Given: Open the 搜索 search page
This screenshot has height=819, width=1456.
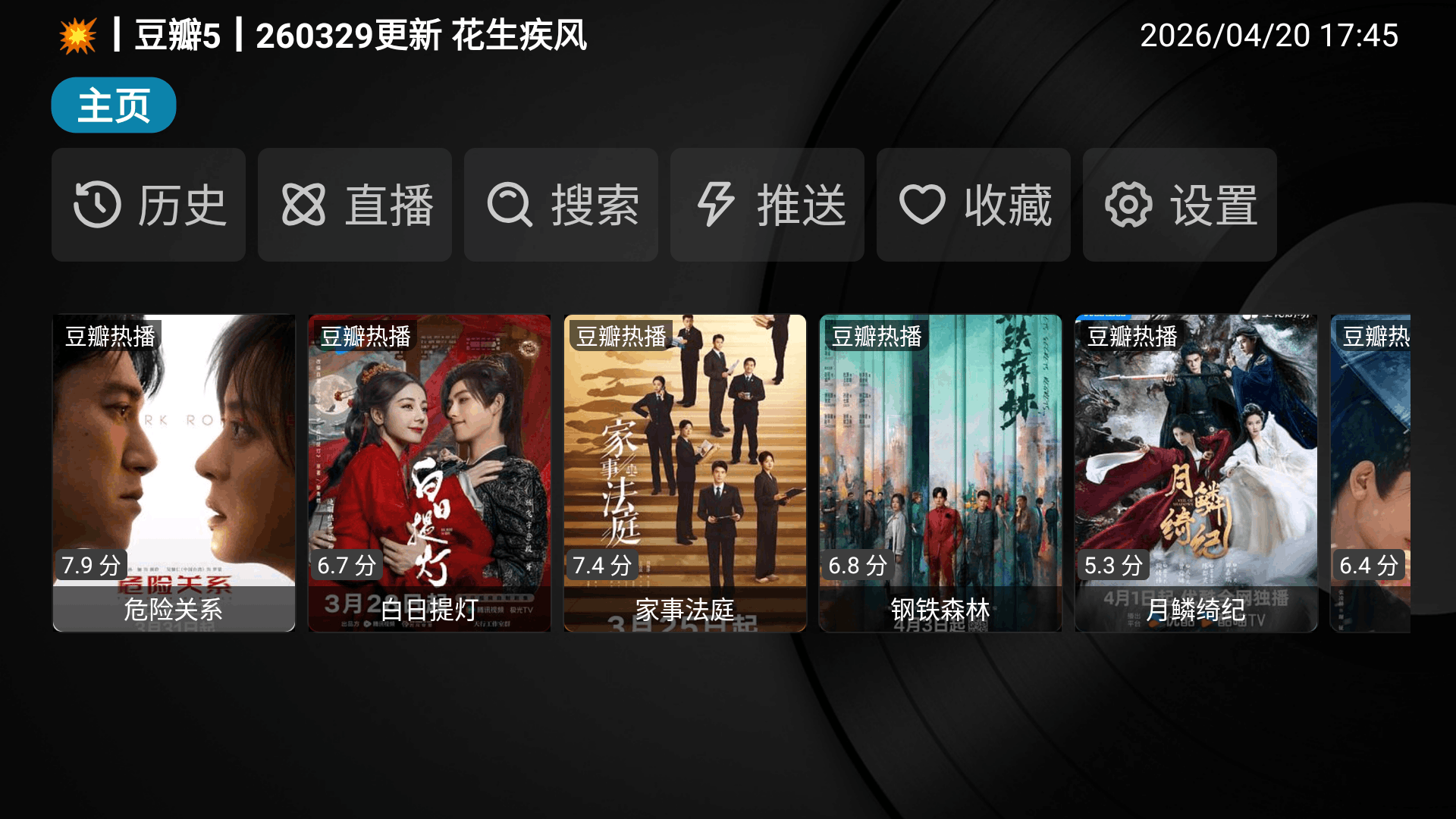Looking at the screenshot, I should tap(561, 205).
